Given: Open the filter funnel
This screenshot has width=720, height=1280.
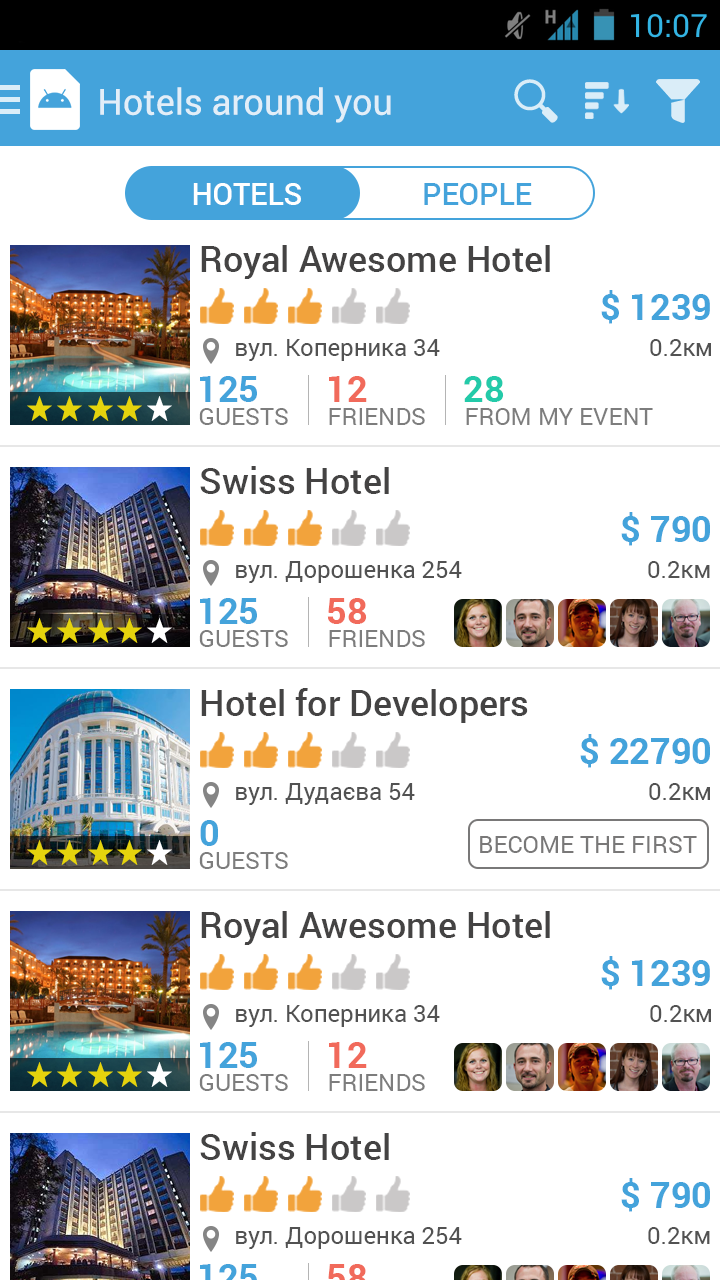Looking at the screenshot, I should coord(677,101).
